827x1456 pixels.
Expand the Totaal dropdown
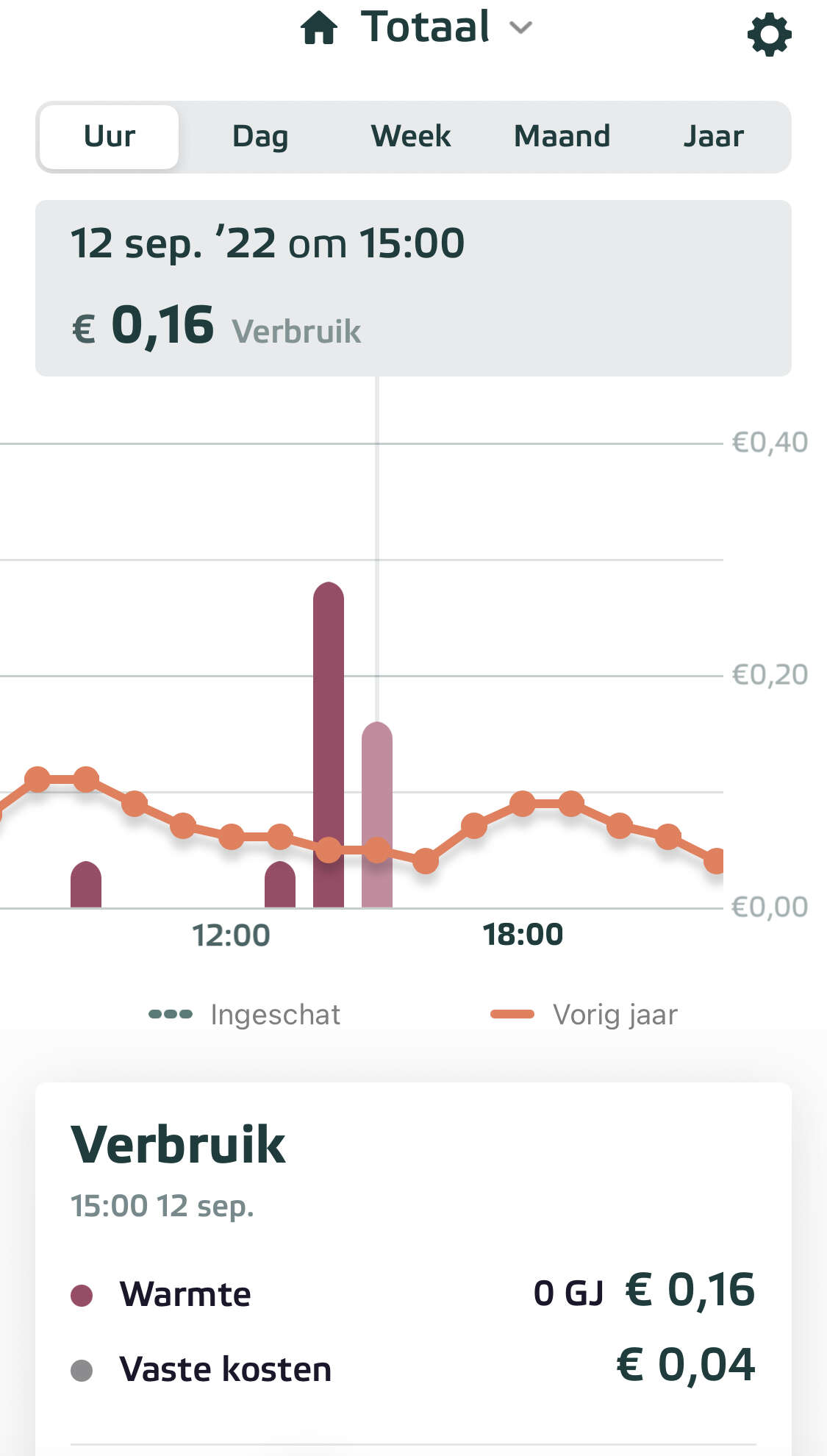(416, 28)
